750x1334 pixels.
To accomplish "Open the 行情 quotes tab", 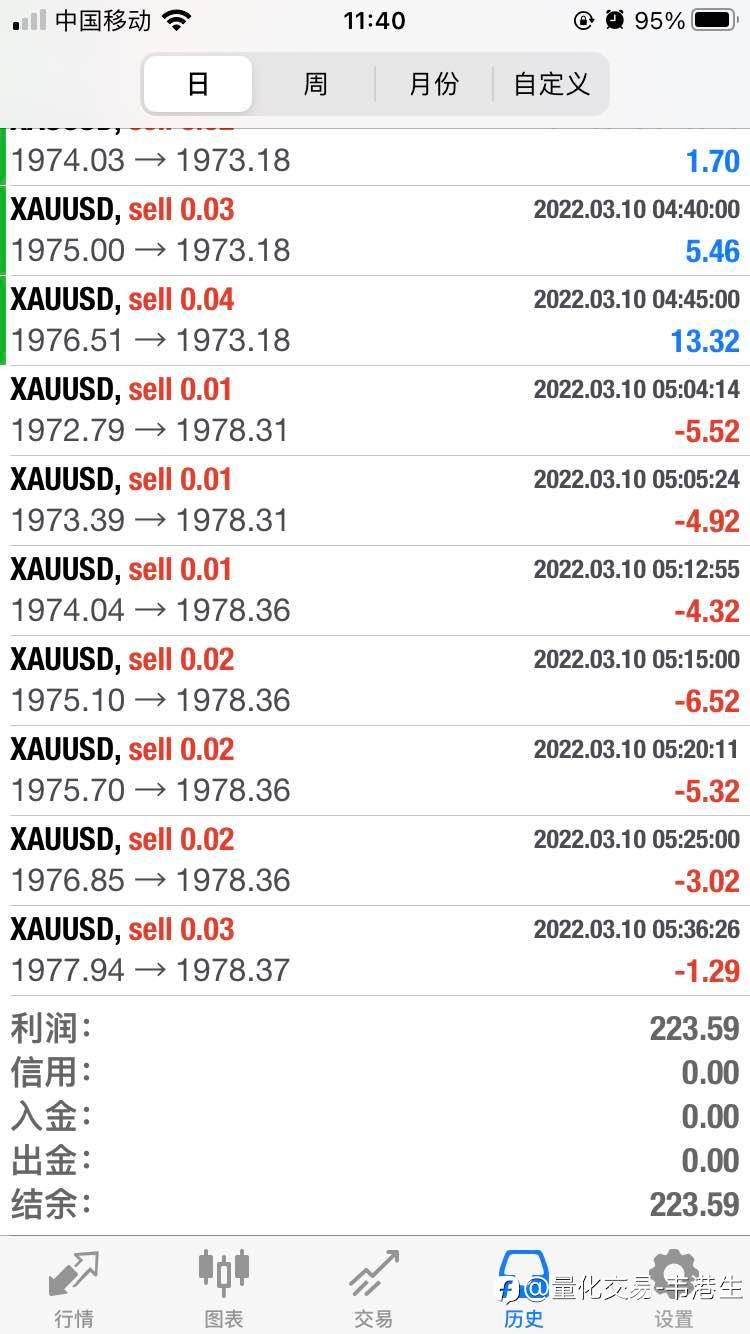I will (x=74, y=1288).
